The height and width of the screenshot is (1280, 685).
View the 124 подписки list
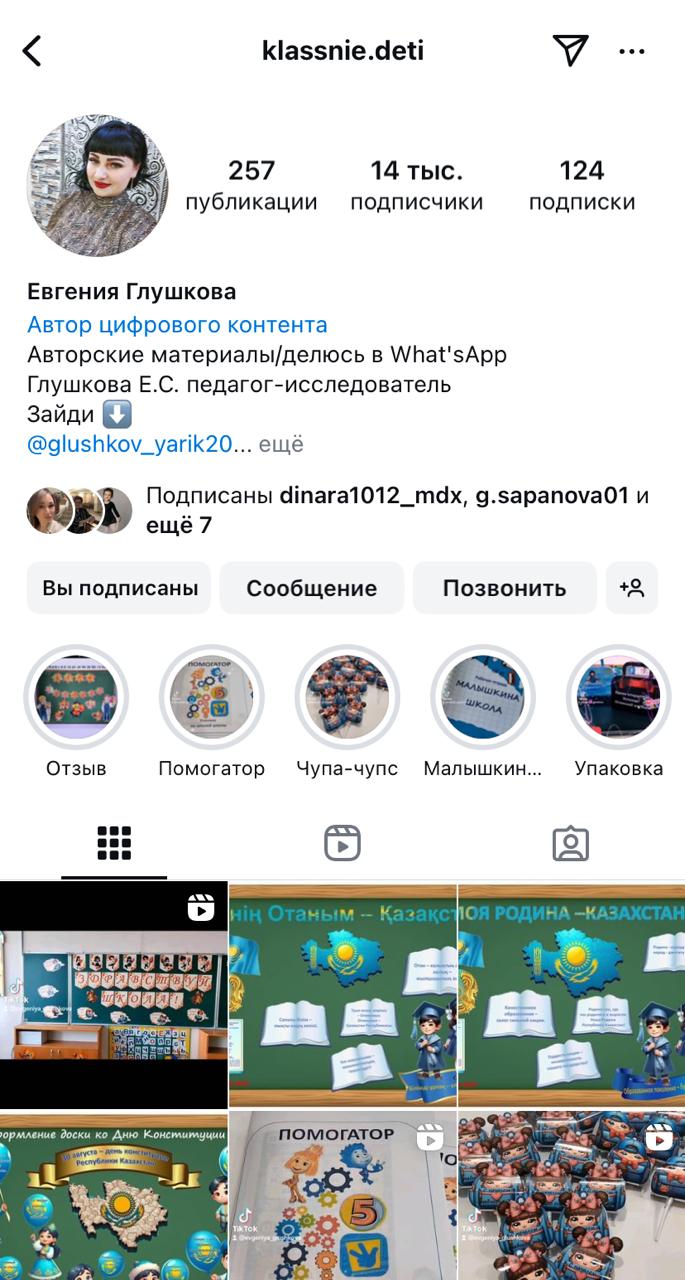point(582,186)
